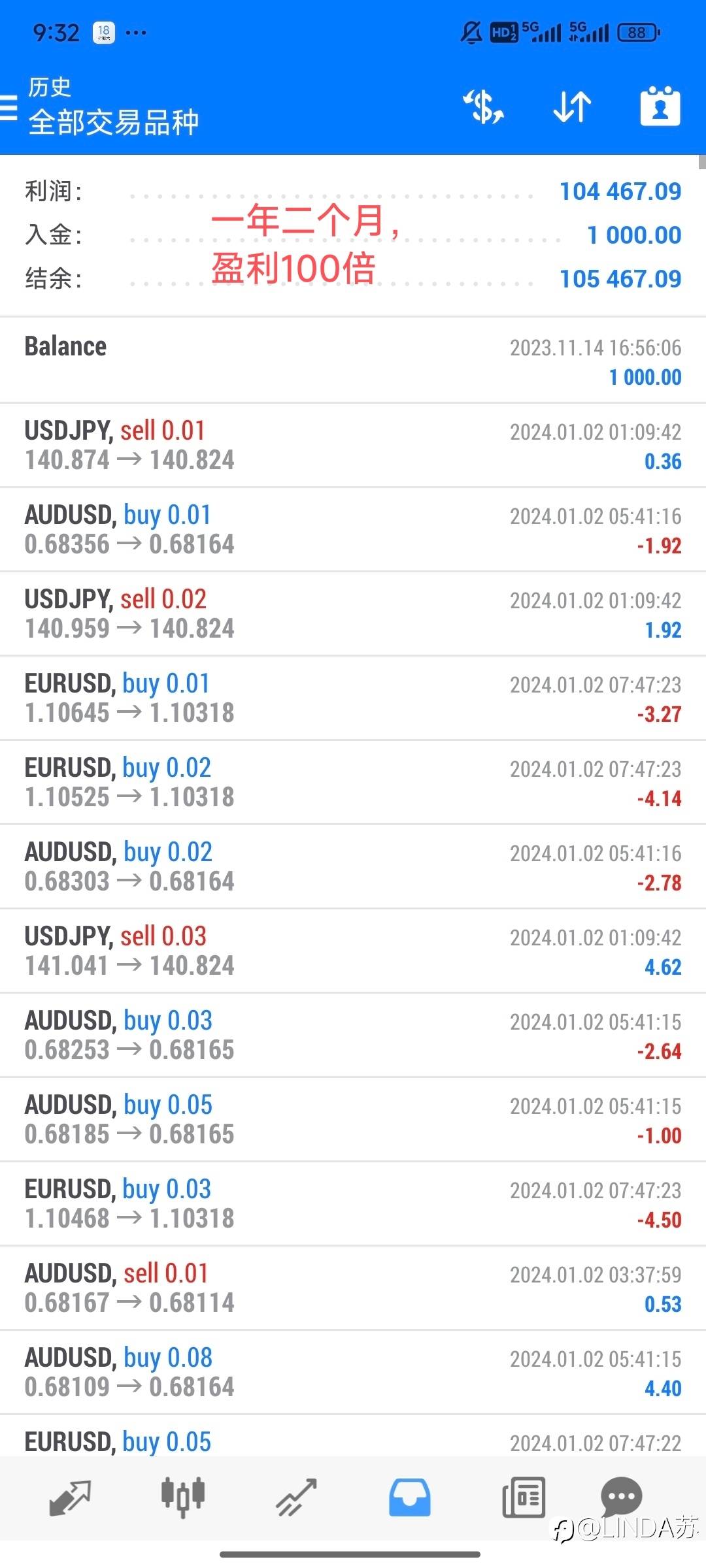Expand the AUDUSD sell 0.01 trade
The width and height of the screenshot is (706, 1568).
point(353,1288)
